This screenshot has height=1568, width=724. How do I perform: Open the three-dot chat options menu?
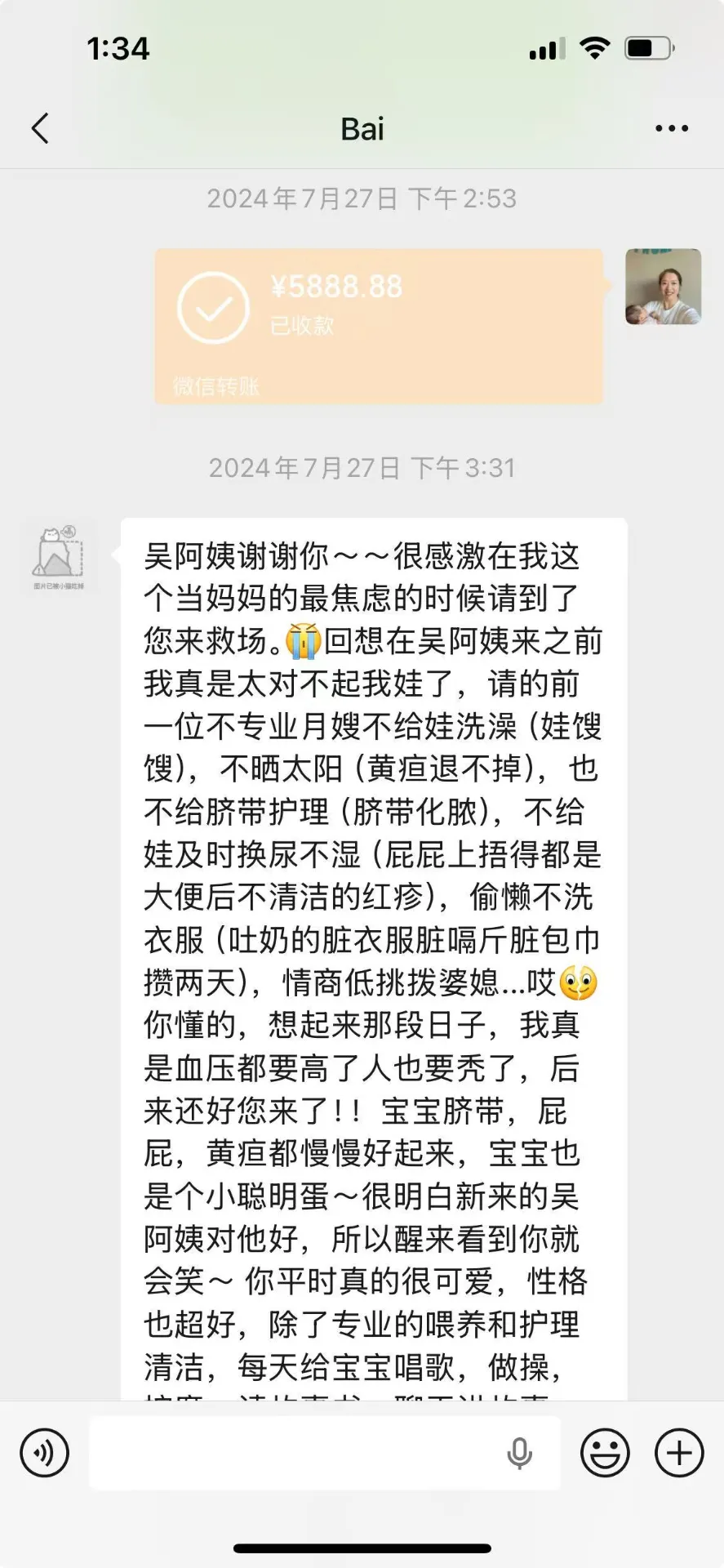(671, 128)
